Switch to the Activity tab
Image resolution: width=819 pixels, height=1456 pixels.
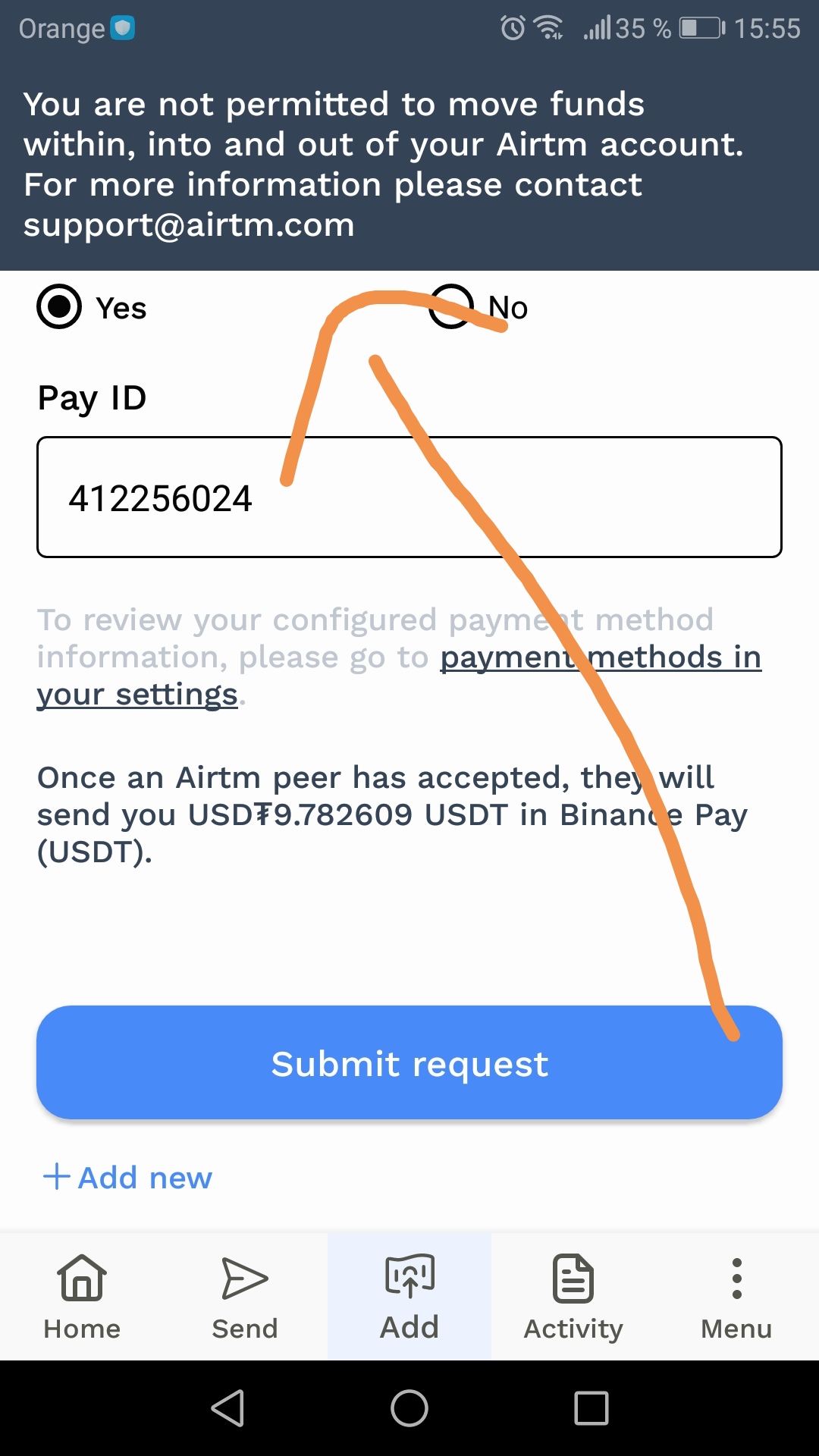tap(573, 1296)
